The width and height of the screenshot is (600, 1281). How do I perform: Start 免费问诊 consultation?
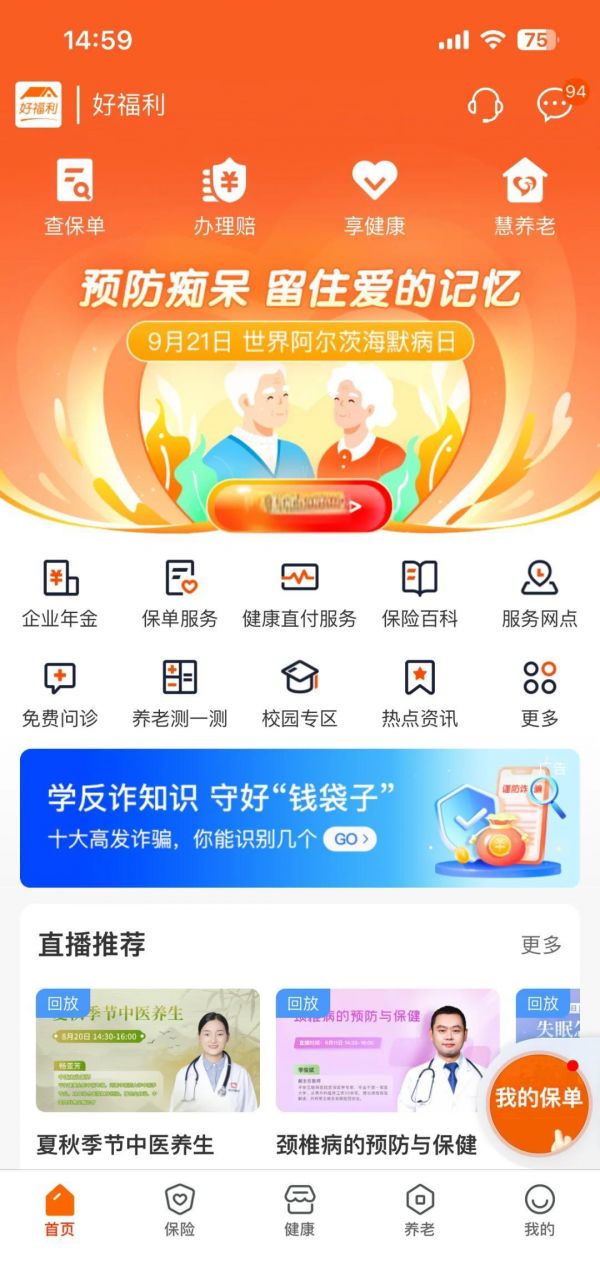click(60, 694)
